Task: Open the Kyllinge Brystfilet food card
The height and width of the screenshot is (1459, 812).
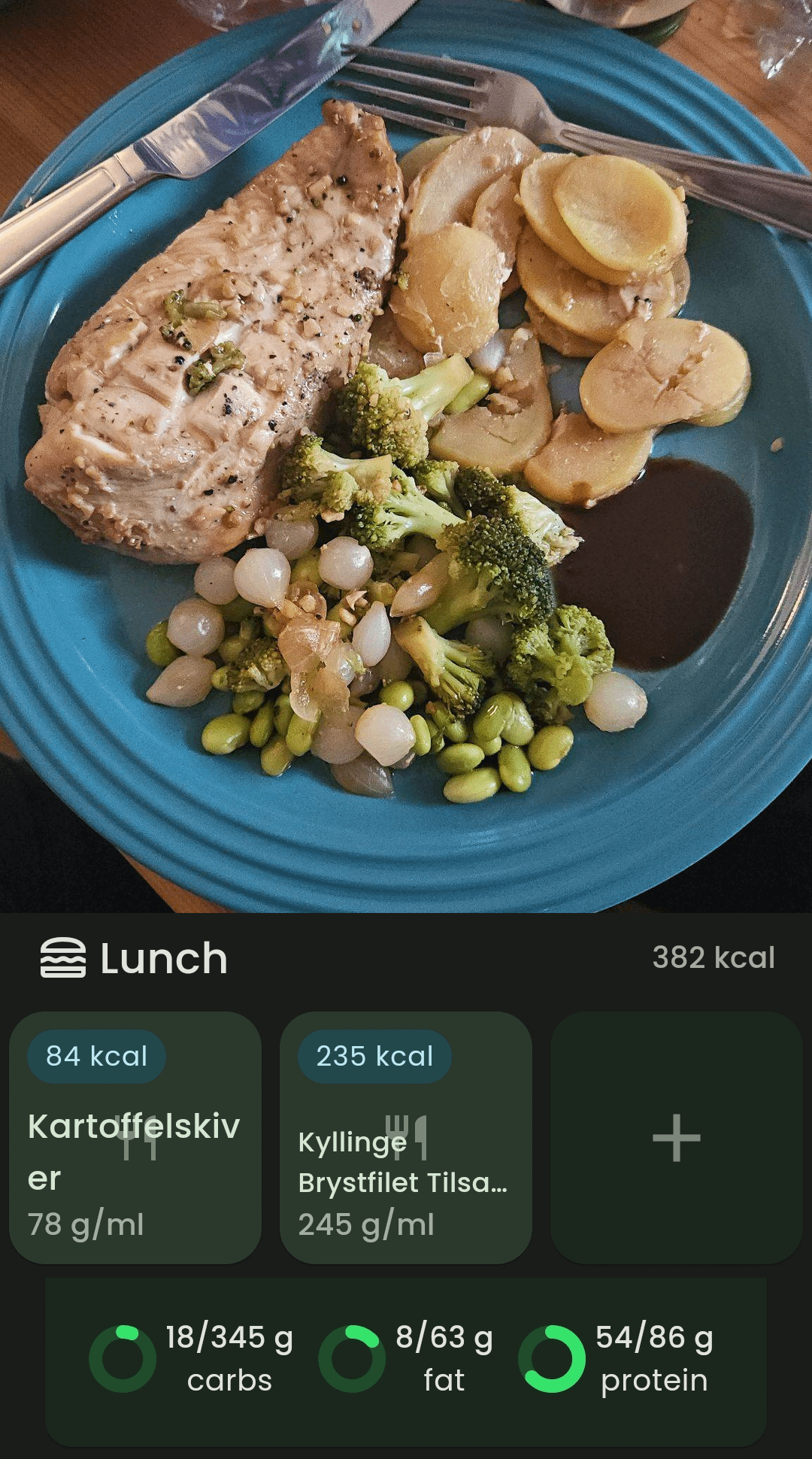Action: (x=406, y=1137)
